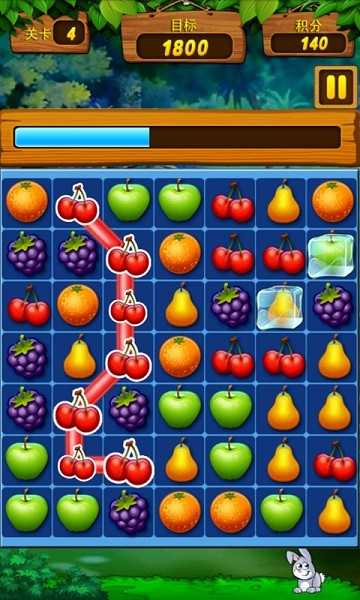Tap the green apple frozen in ice
360x600 pixels.
click(331, 255)
